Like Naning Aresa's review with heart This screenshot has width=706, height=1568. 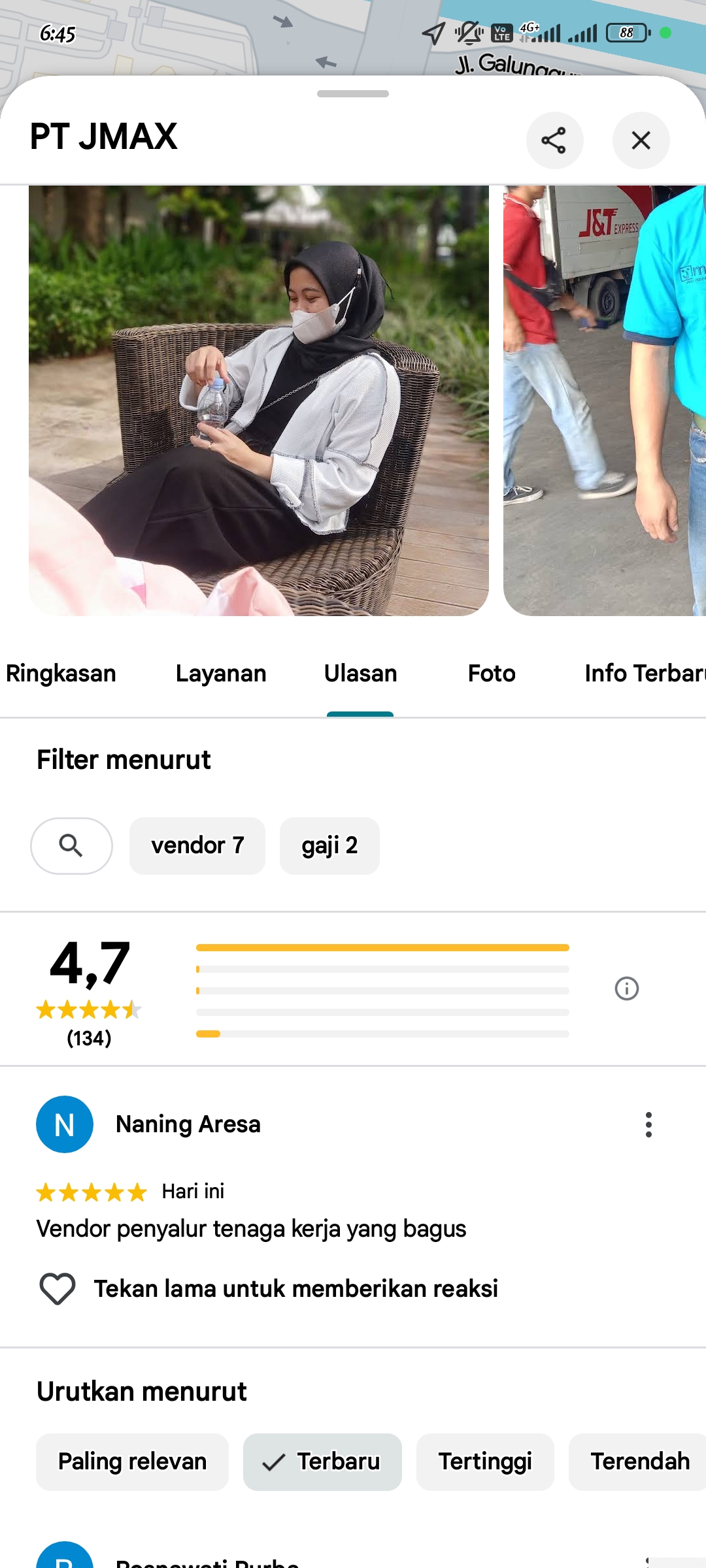58,1289
